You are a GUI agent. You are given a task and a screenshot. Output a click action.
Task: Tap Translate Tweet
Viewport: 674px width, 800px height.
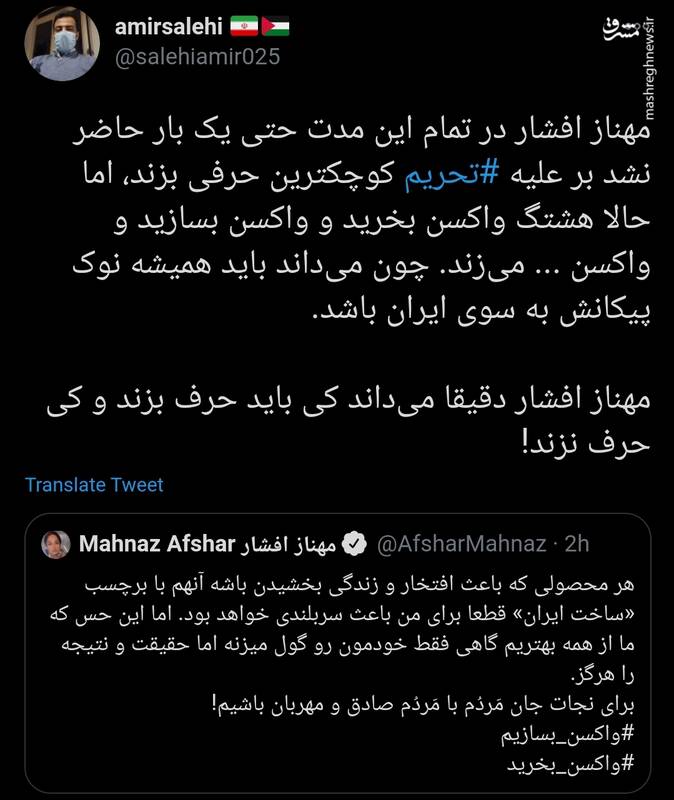click(x=94, y=485)
